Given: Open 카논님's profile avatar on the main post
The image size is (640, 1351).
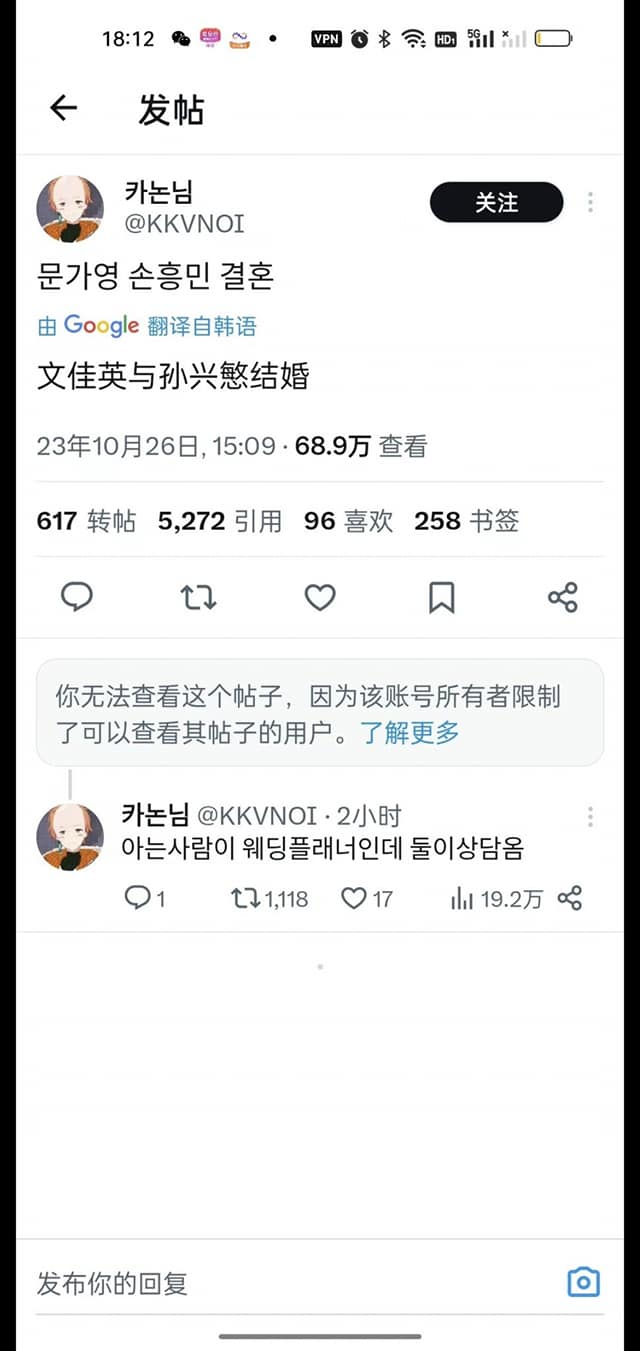Looking at the screenshot, I should pos(70,209).
